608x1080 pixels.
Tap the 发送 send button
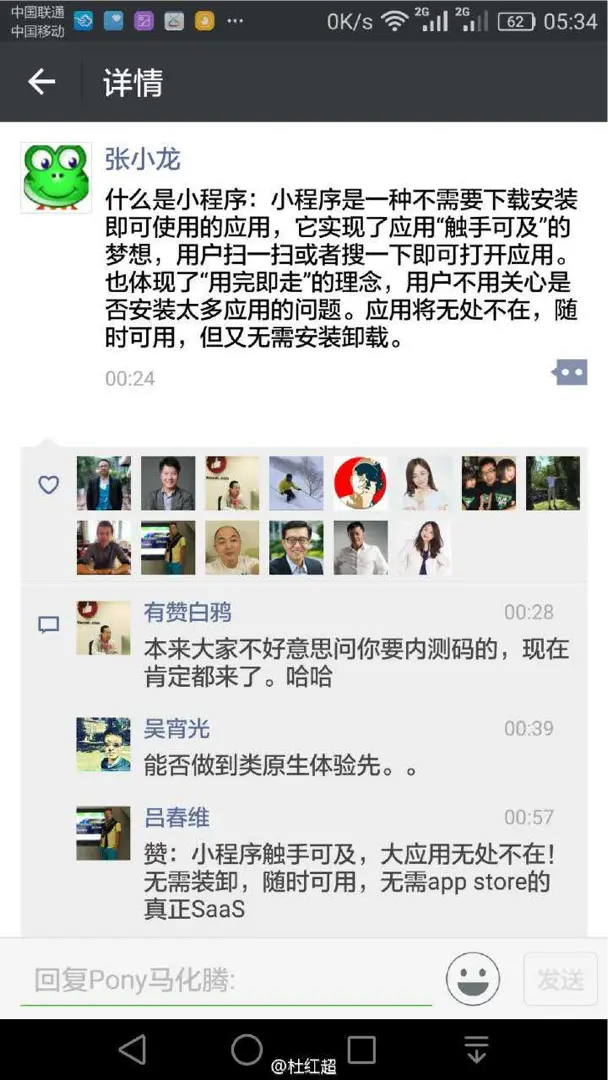[560, 979]
